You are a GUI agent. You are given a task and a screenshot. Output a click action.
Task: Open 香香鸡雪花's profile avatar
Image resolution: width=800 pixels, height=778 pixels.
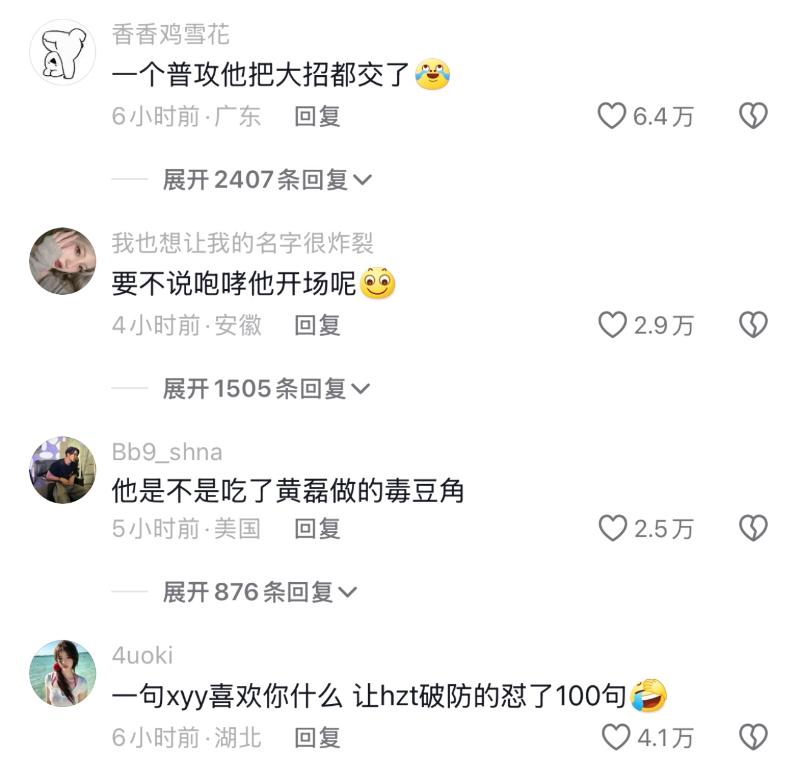[63, 52]
